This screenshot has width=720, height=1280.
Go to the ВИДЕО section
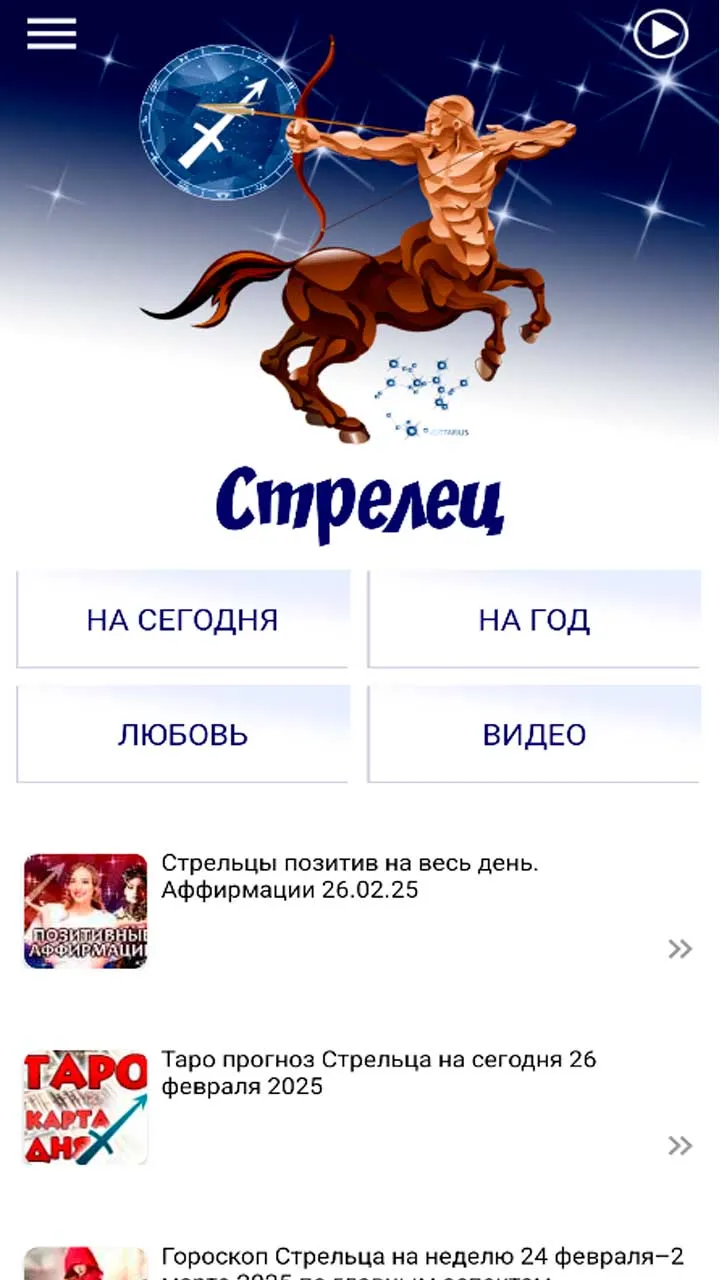point(534,734)
